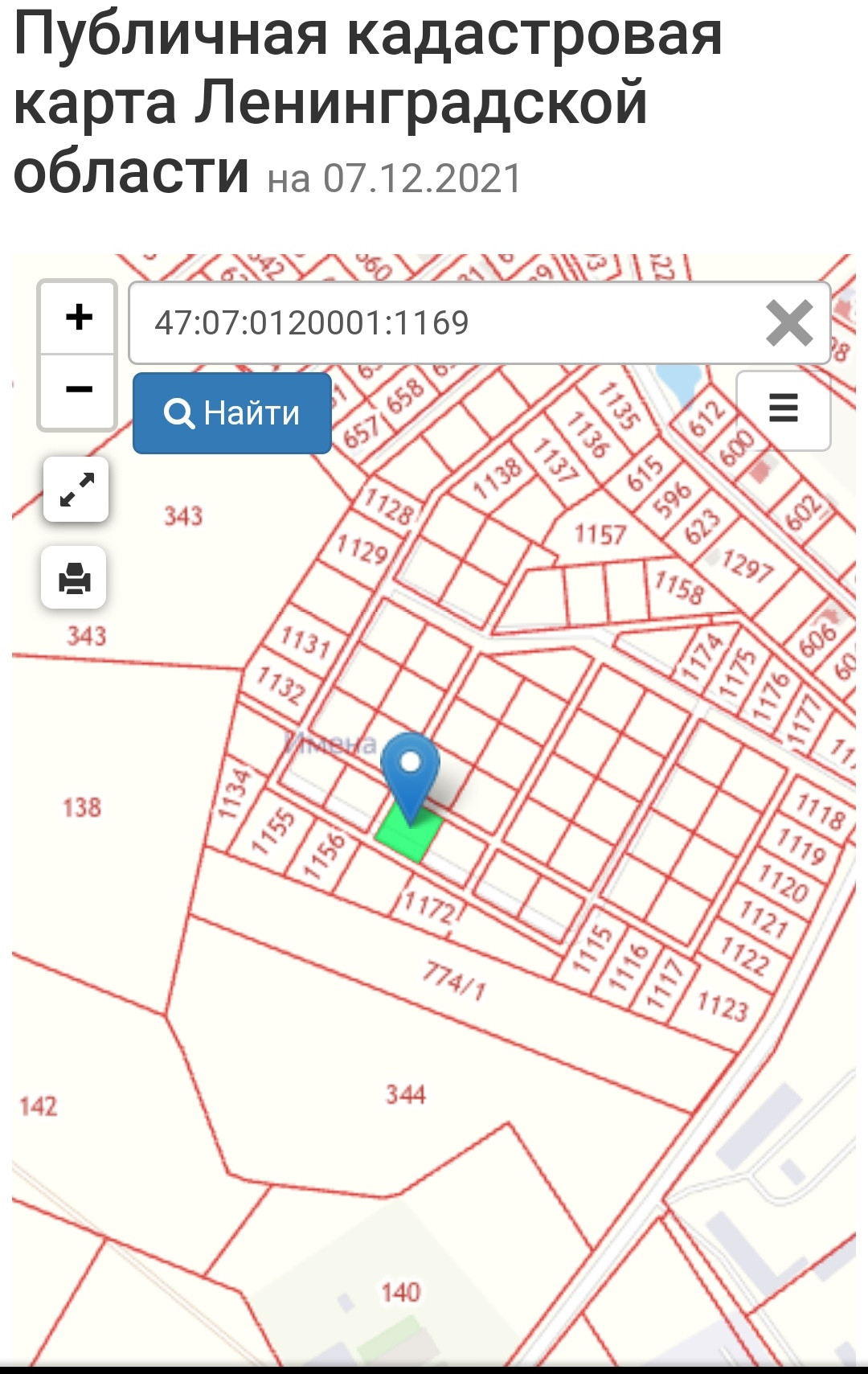Zoom out of the cadastral map

(78, 391)
